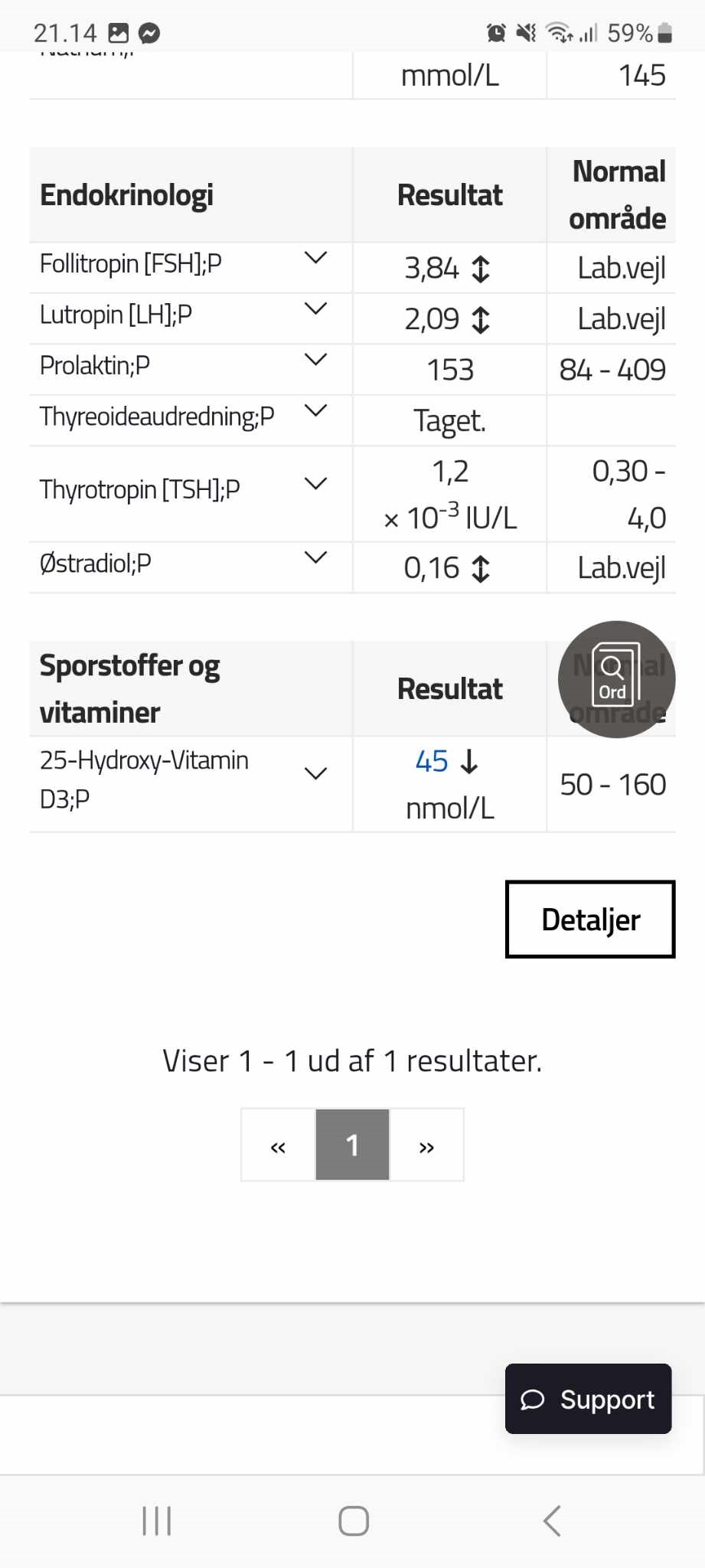Go to the next page with »
This screenshot has height=1568, width=705.
point(426,1145)
